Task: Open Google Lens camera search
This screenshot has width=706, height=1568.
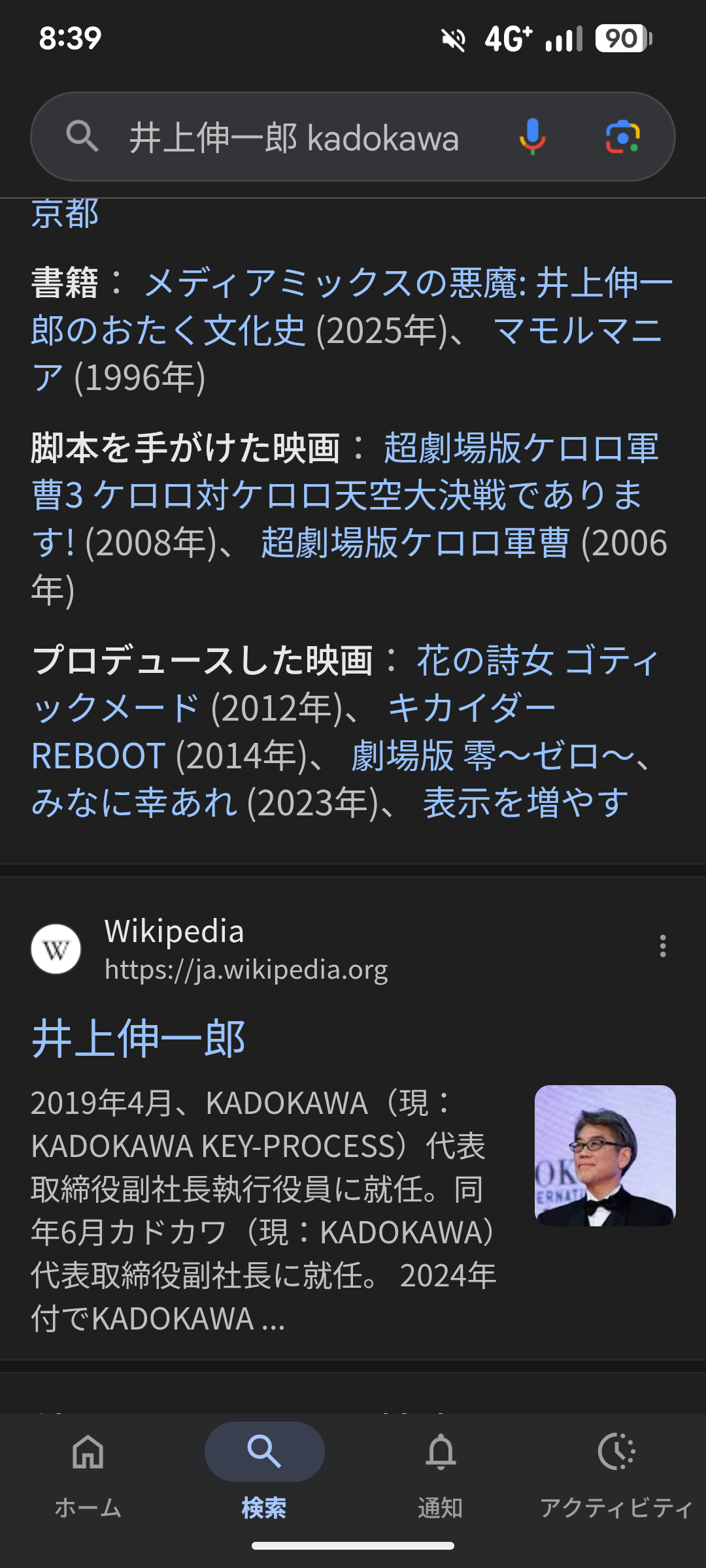Action: (622, 137)
